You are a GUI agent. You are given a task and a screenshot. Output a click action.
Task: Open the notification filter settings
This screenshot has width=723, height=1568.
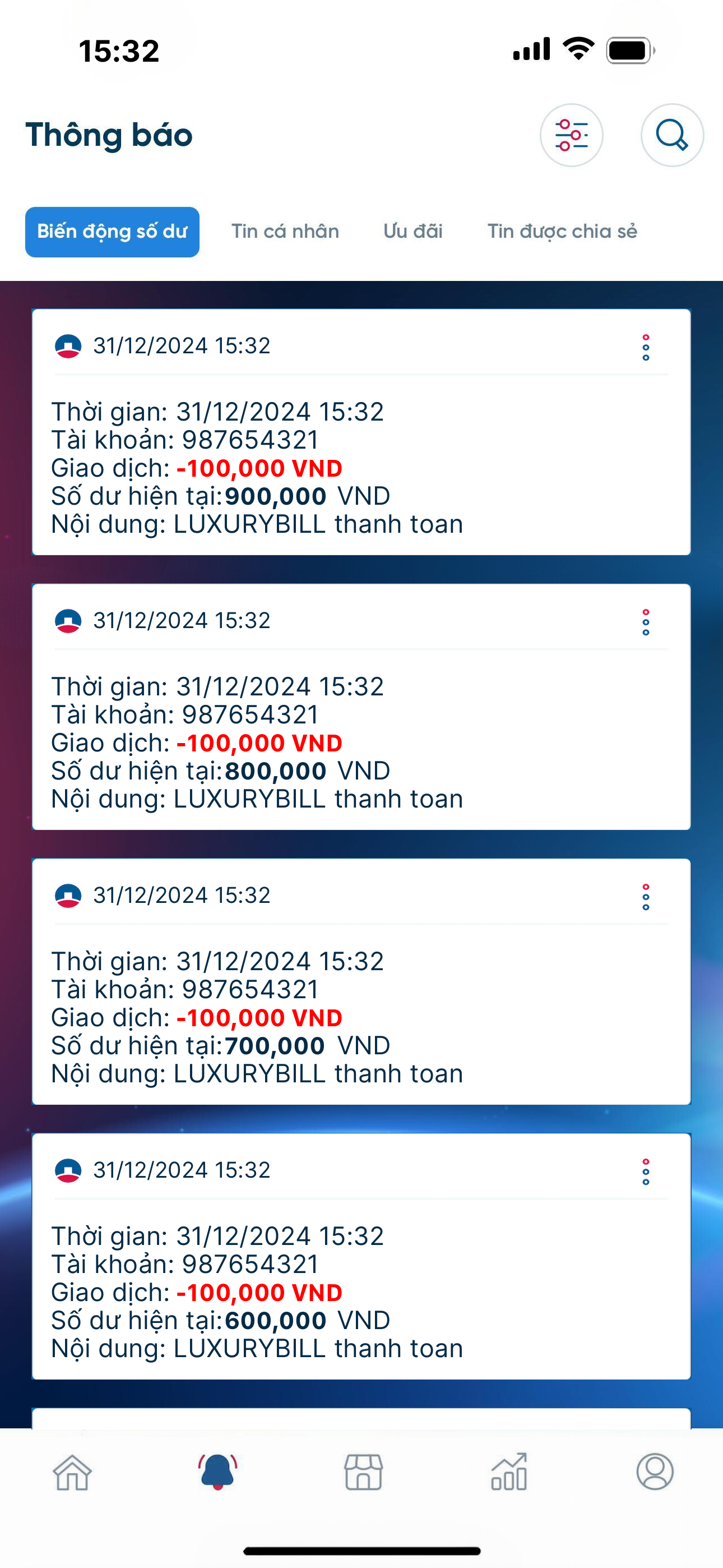571,135
